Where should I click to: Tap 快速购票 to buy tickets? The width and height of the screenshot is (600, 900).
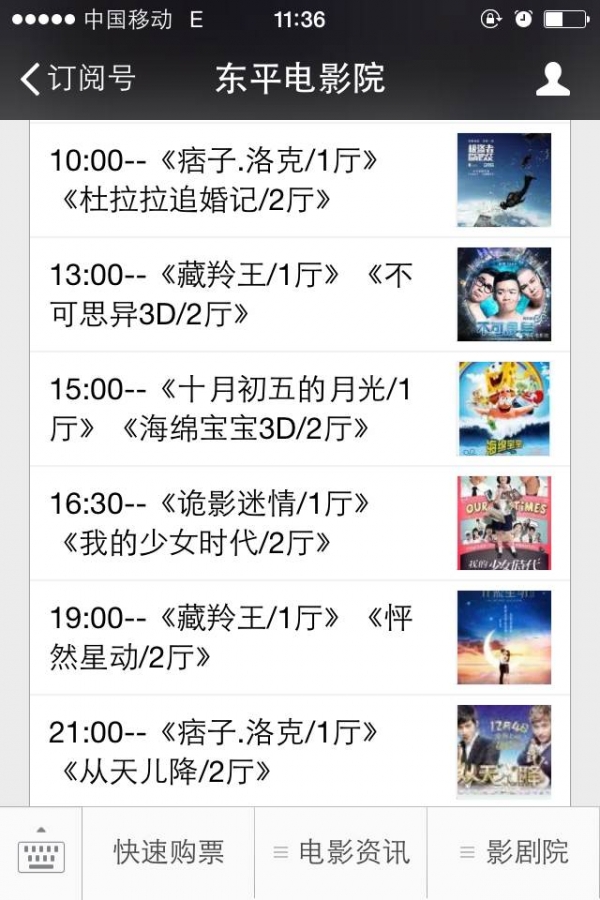point(168,853)
